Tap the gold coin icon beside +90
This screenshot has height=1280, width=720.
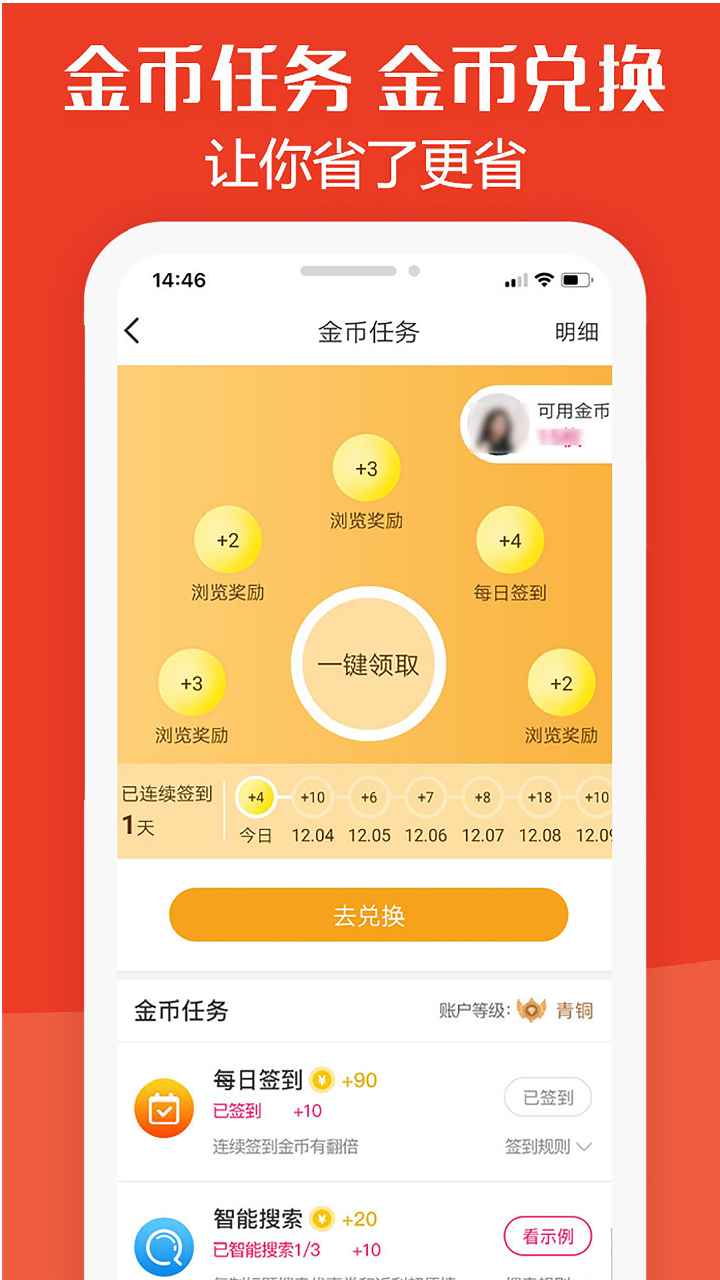(x=320, y=1078)
